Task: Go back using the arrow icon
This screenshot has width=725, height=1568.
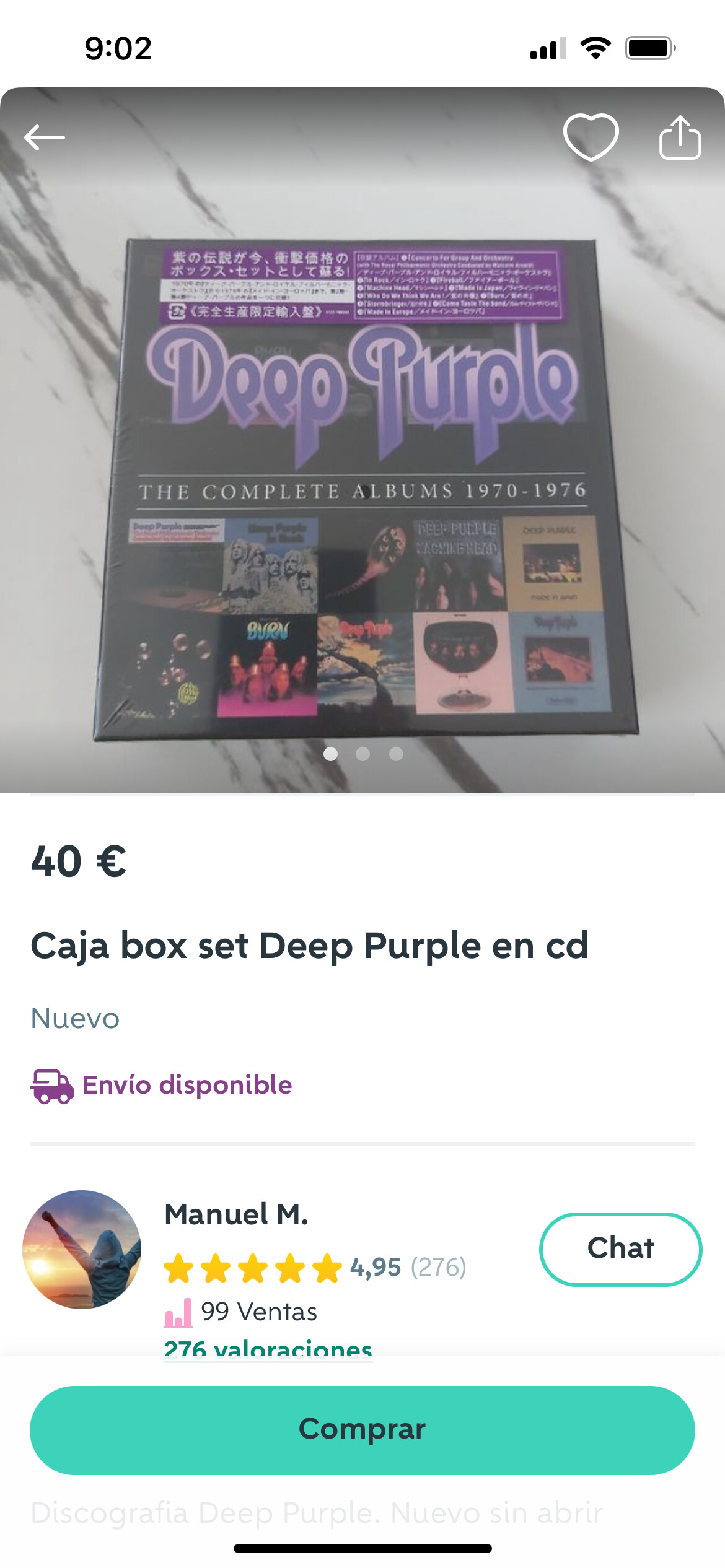Action: 45,137
